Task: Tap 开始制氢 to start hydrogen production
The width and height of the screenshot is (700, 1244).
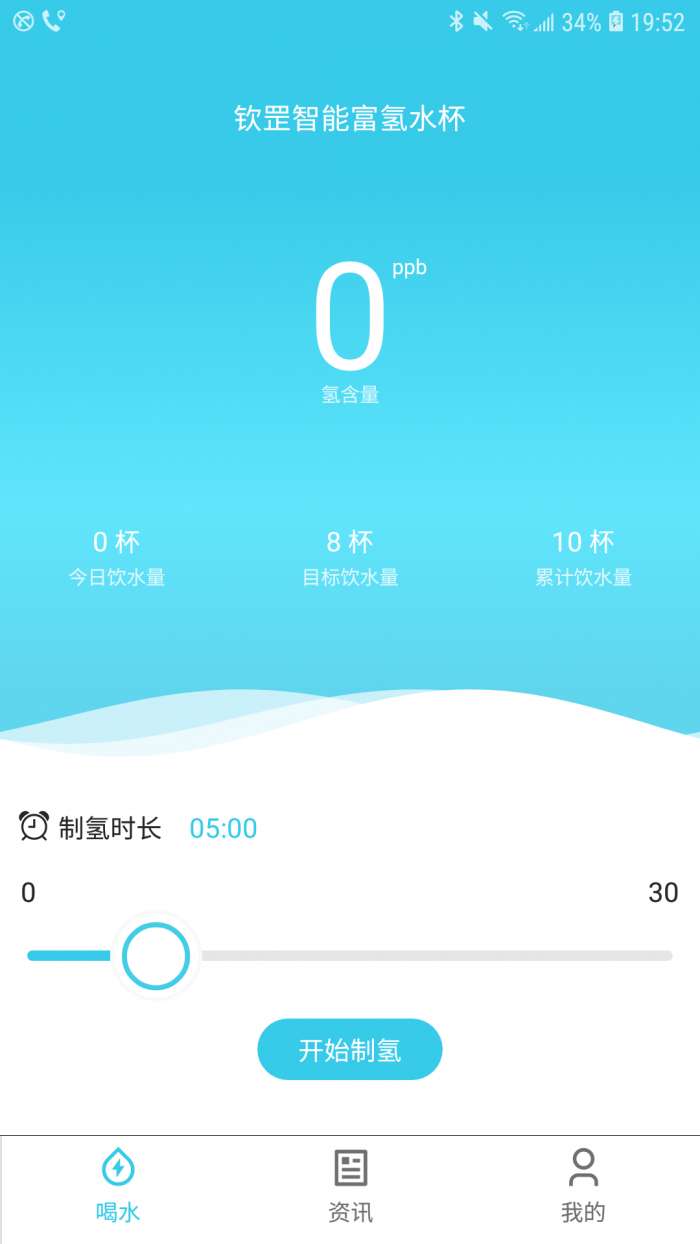Action: tap(350, 1049)
